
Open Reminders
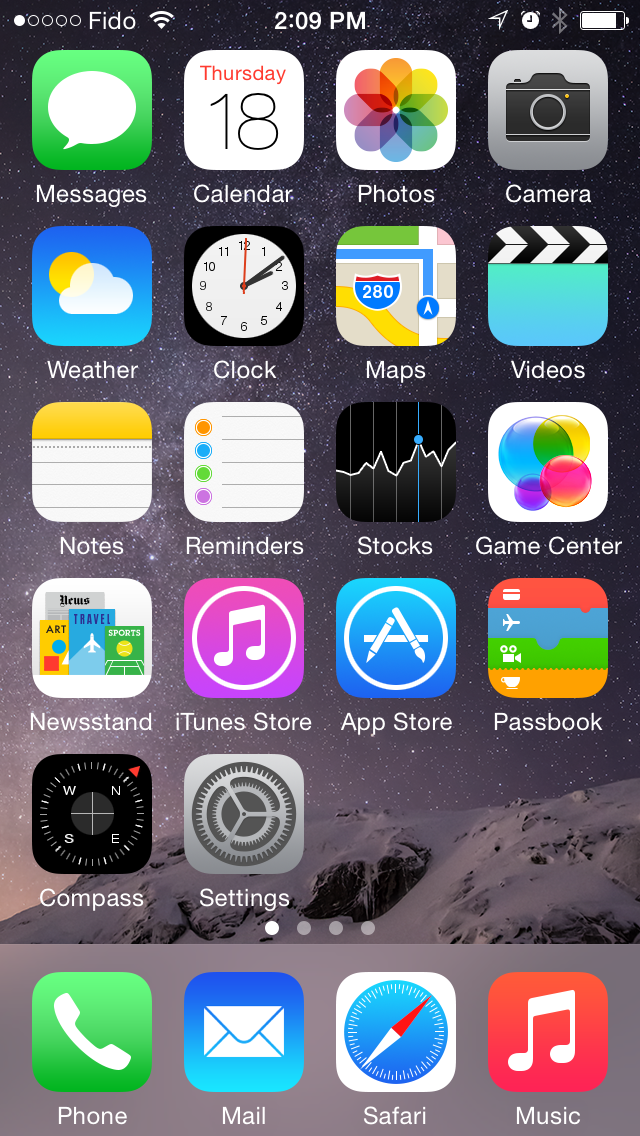coord(244,462)
